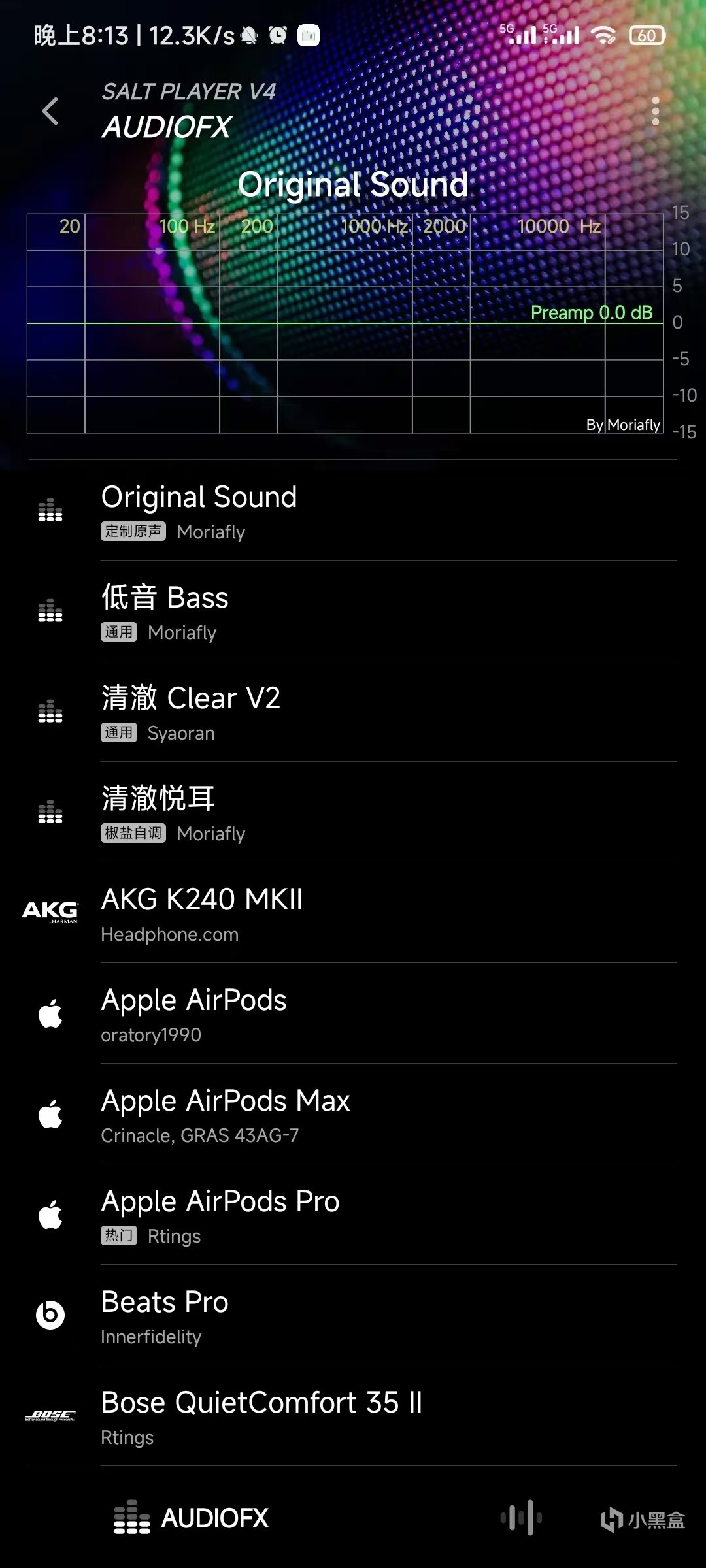Select the Beats Pro profile
This screenshot has width=706, height=1568.
[x=353, y=1316]
